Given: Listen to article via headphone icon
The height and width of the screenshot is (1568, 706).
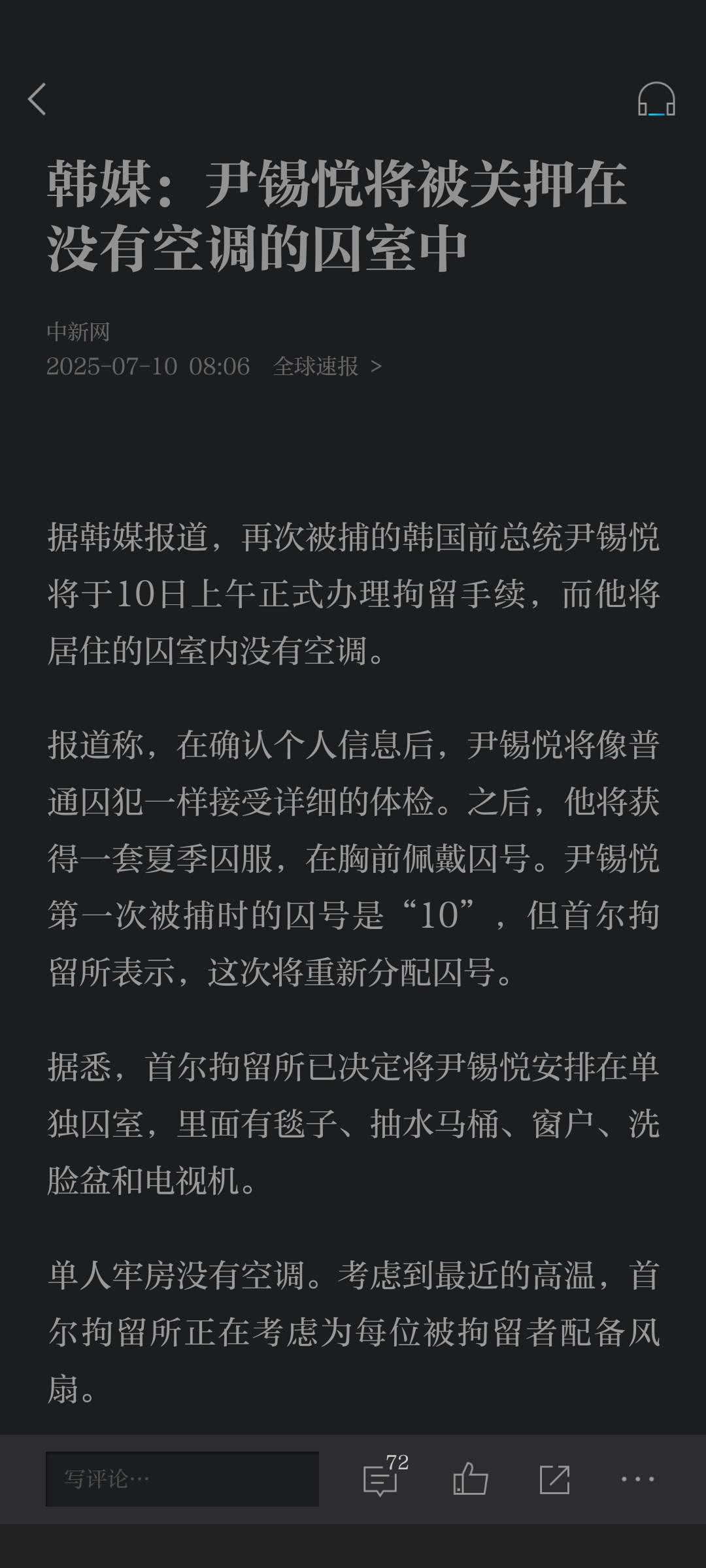Looking at the screenshot, I should point(656,99).
